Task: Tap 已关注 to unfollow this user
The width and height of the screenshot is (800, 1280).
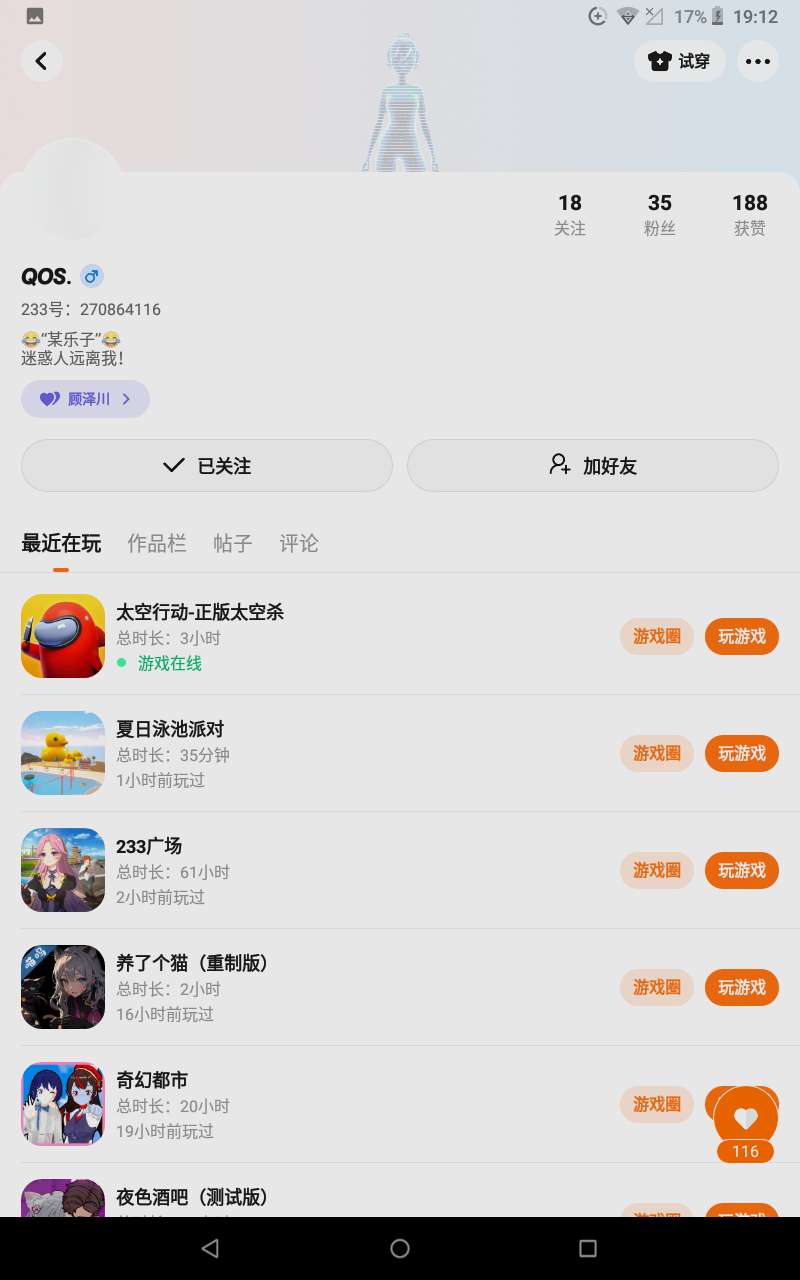Action: tap(207, 466)
